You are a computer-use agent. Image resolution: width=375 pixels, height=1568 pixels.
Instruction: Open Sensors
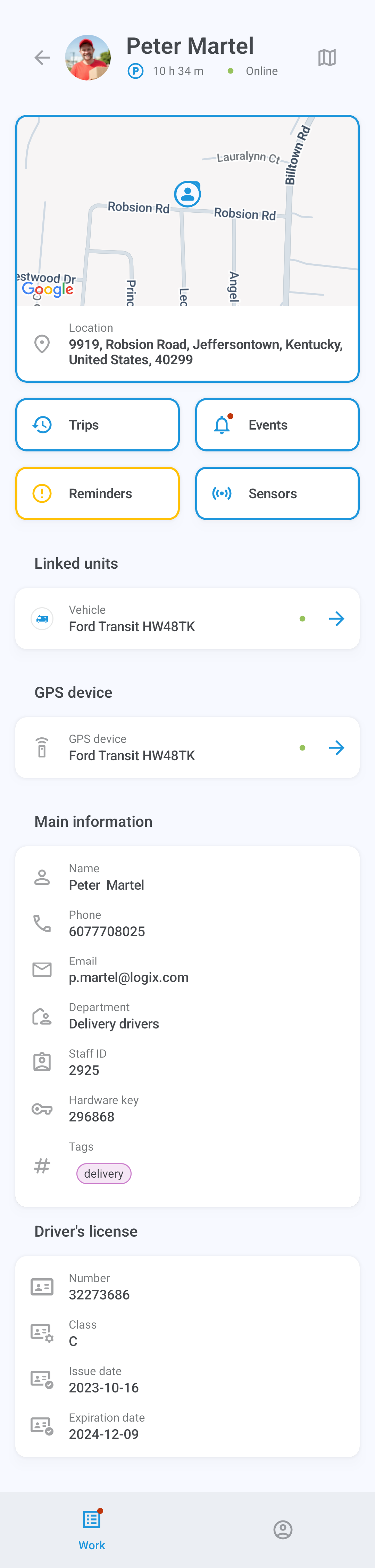pyautogui.click(x=277, y=494)
